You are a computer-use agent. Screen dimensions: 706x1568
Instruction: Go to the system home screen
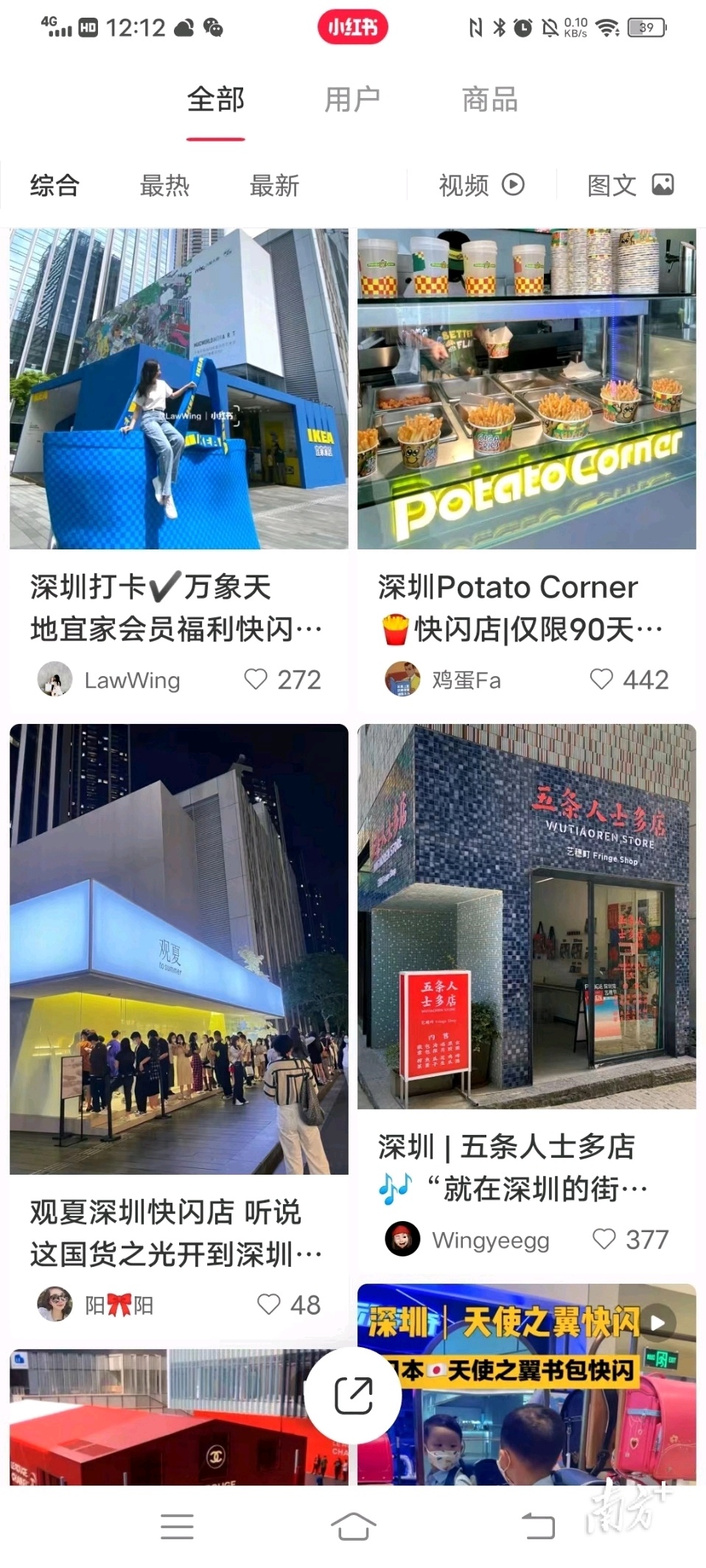tap(353, 1527)
